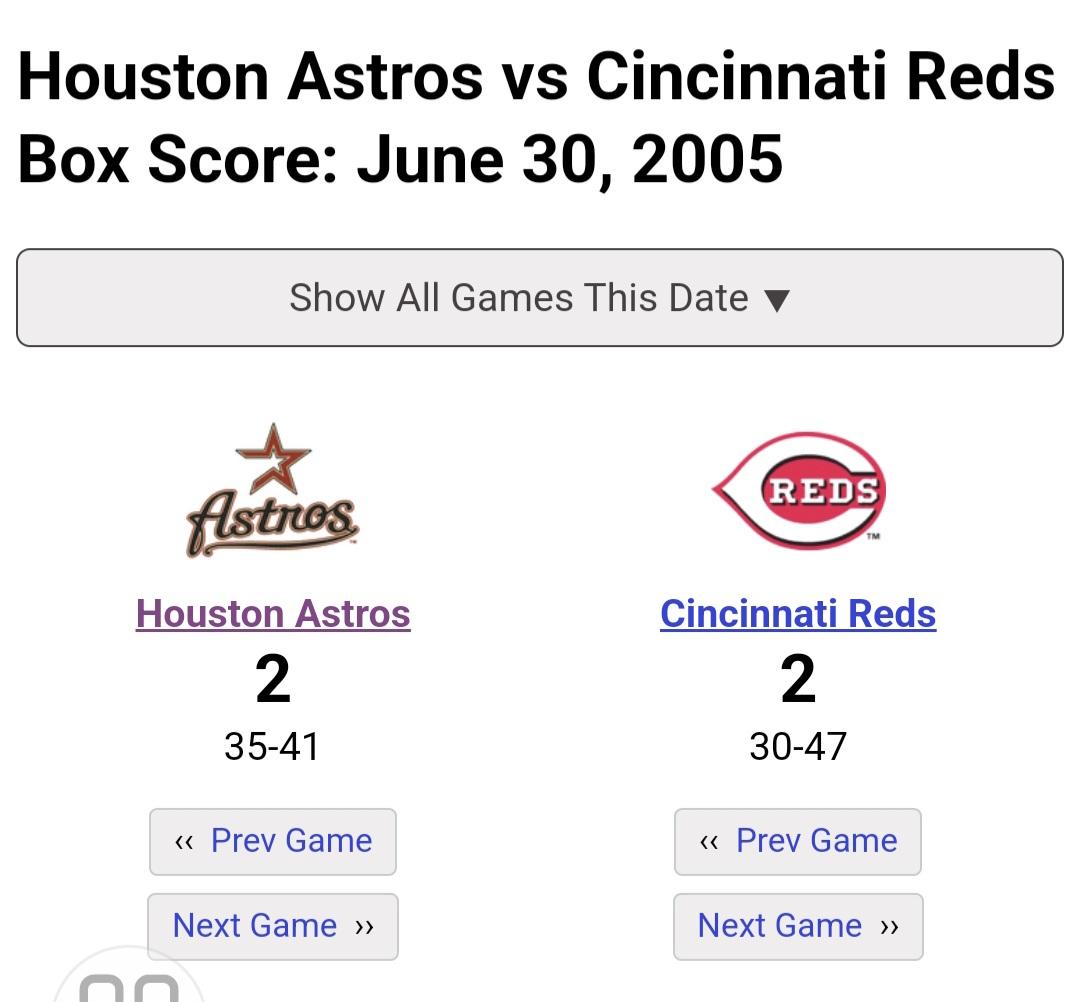Expand Show All Games This Date

point(539,298)
